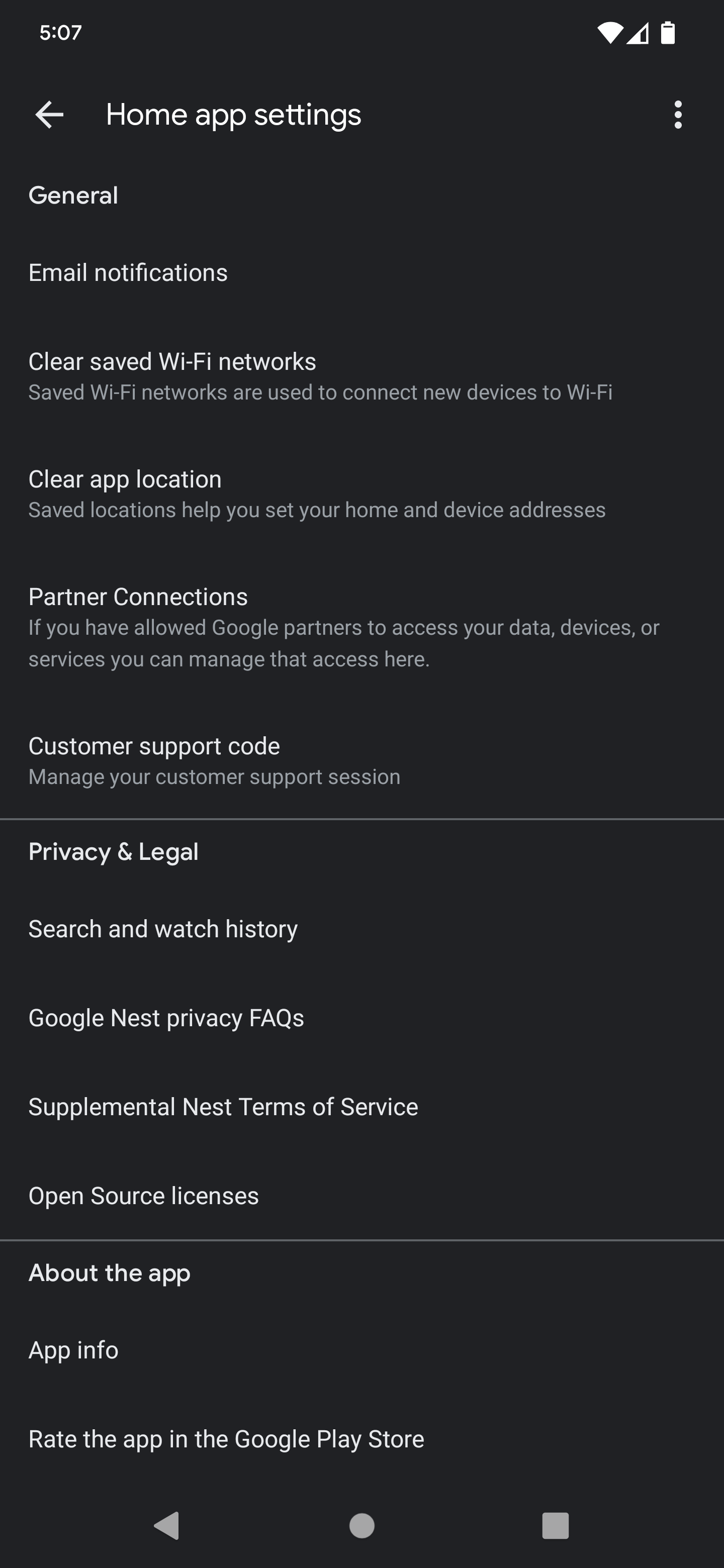View Open Source licenses
Image resolution: width=724 pixels, height=1568 pixels.
143,1195
